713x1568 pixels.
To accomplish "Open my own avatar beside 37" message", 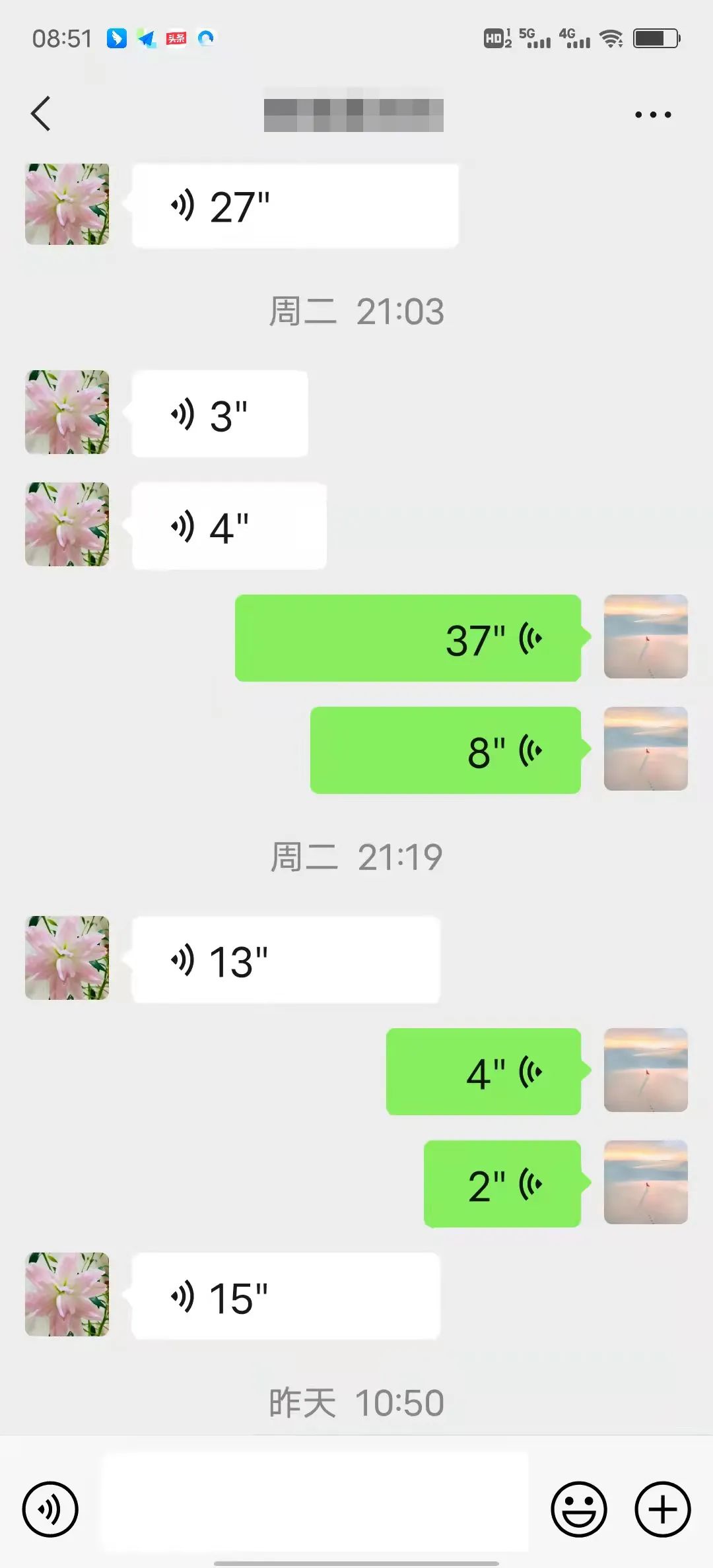I will point(646,637).
